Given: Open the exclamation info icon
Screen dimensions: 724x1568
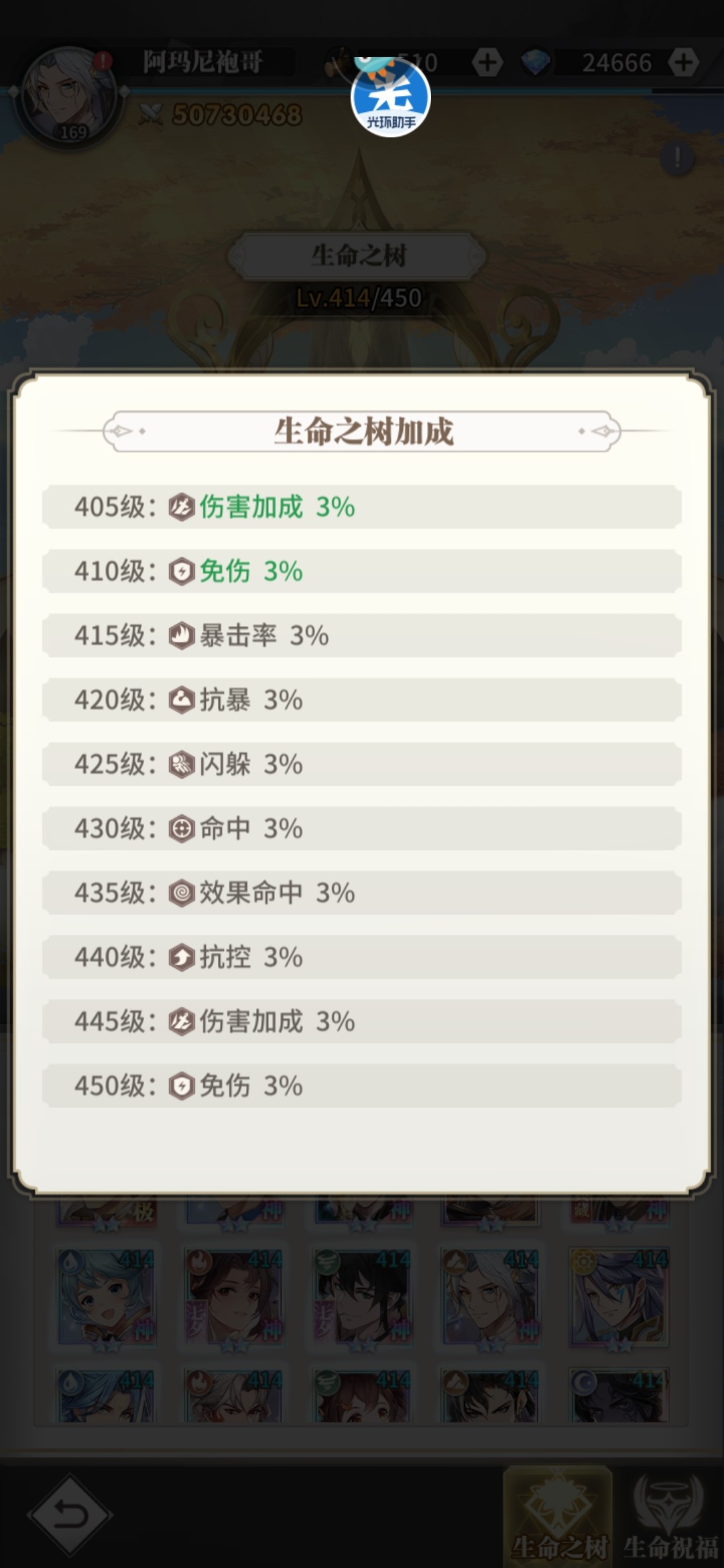Looking at the screenshot, I should click(x=677, y=158).
